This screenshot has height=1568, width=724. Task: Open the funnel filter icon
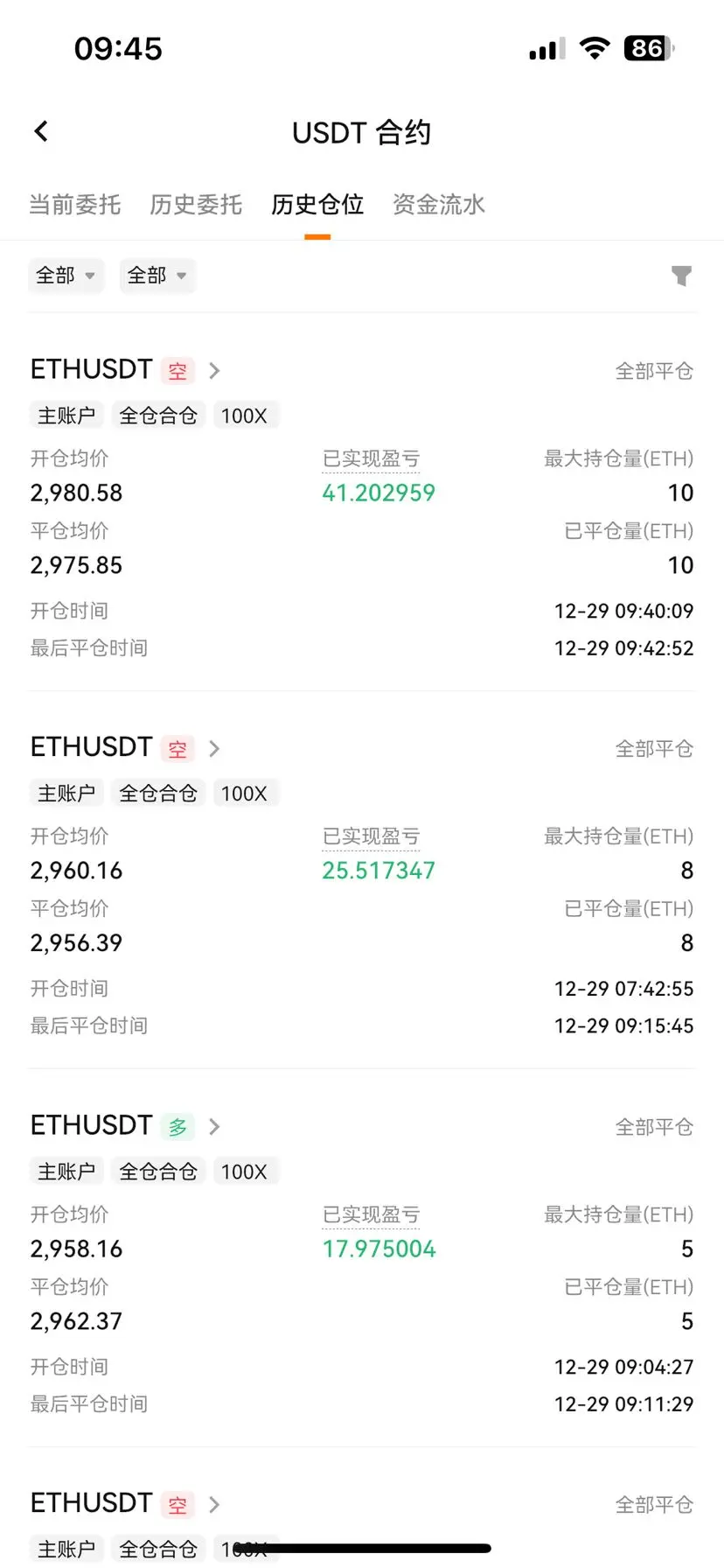pyautogui.click(x=681, y=276)
